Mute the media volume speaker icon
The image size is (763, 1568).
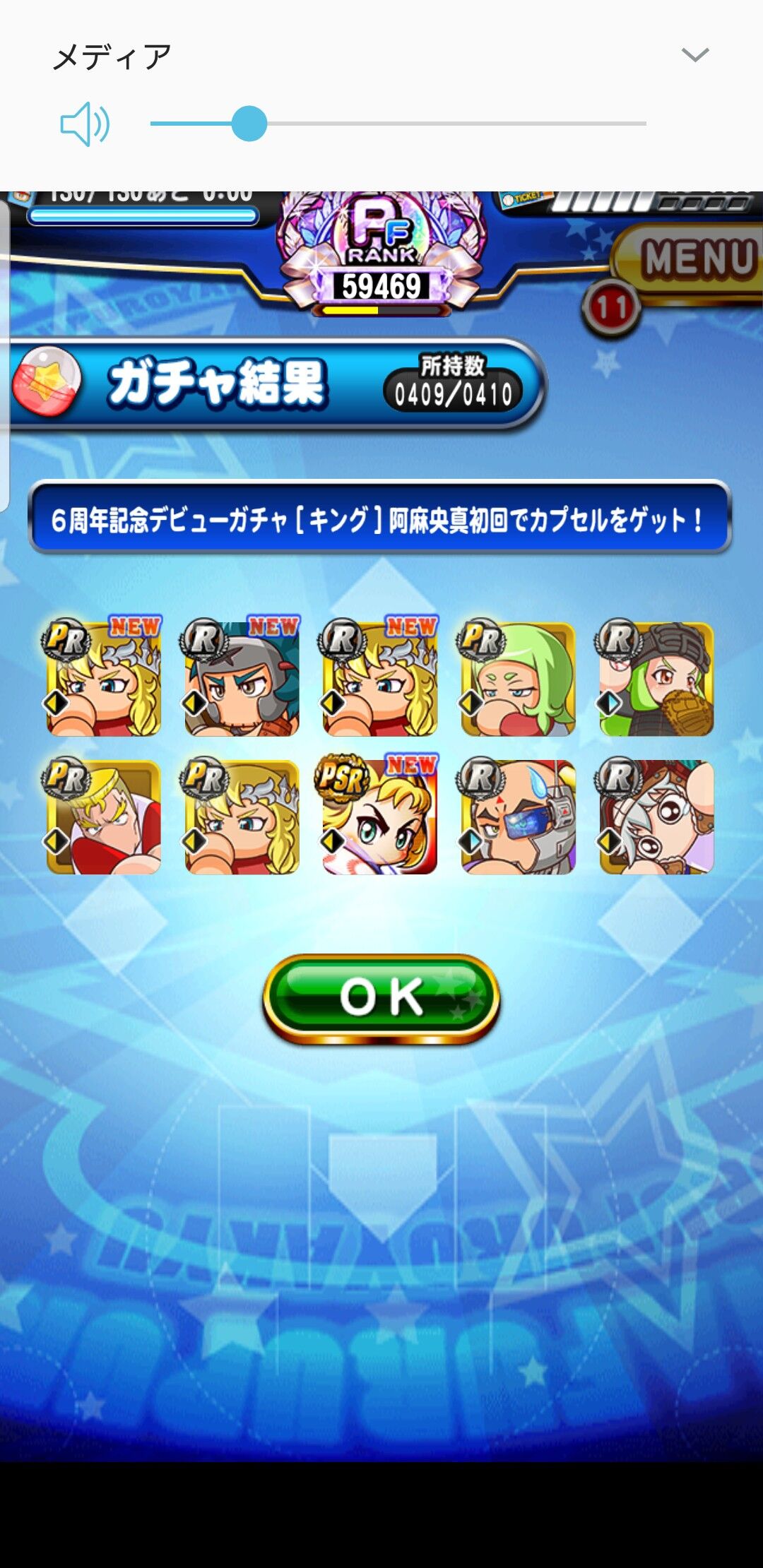pyautogui.click(x=85, y=124)
